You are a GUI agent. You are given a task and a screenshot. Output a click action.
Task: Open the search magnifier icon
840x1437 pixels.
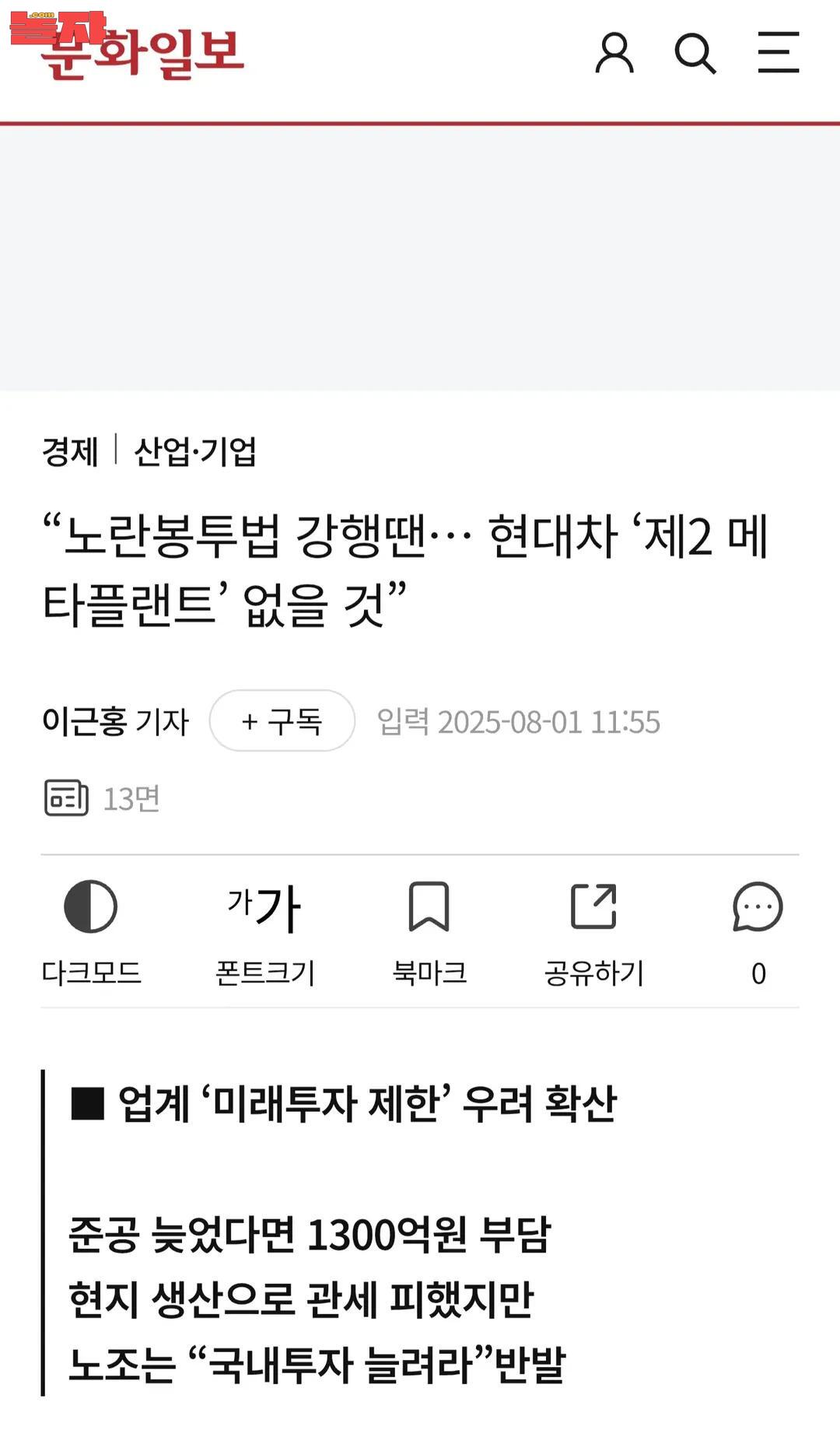[695, 53]
